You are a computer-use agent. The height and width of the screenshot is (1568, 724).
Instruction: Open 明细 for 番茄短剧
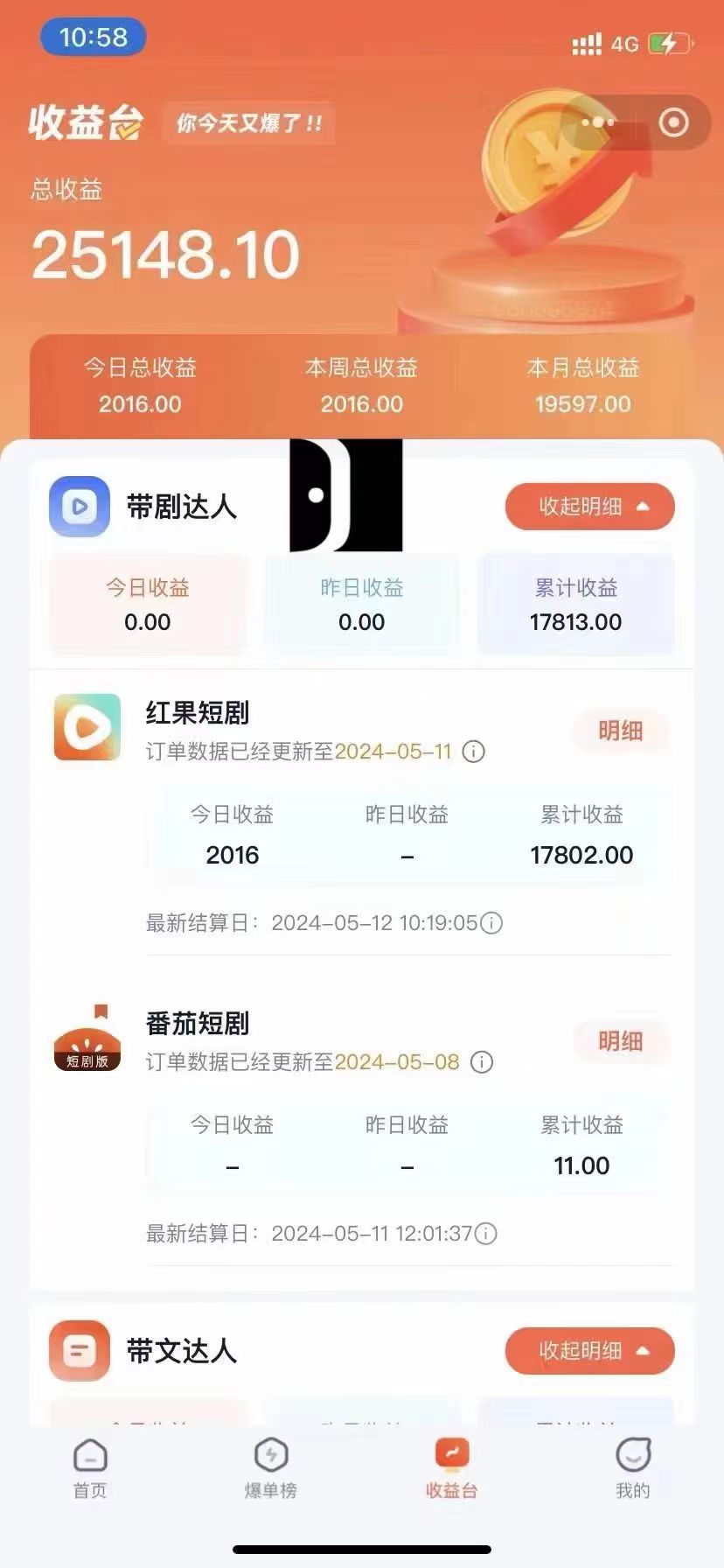tap(620, 1041)
